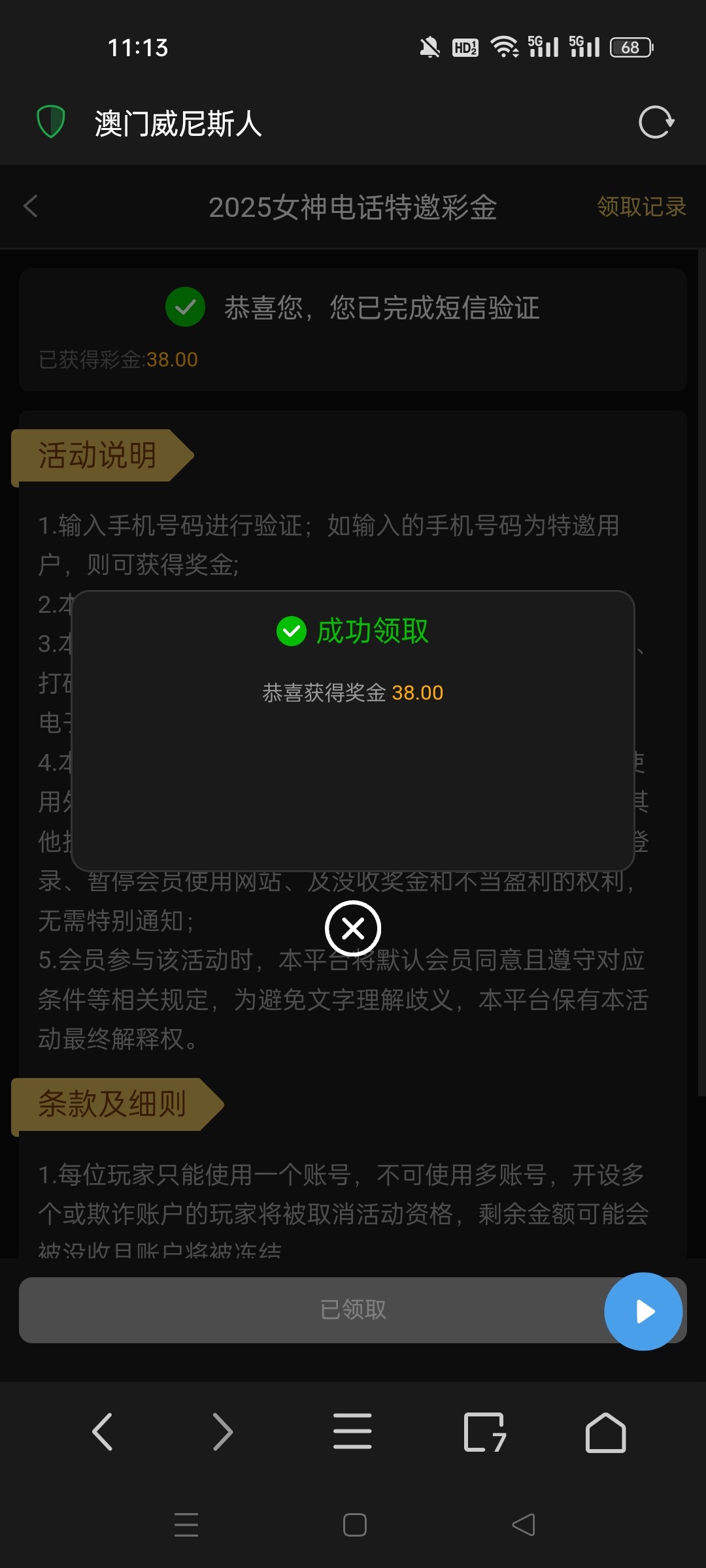Go back from the 2025女神电话特邀彩金 page
This screenshot has height=1568, width=706.
point(31,206)
